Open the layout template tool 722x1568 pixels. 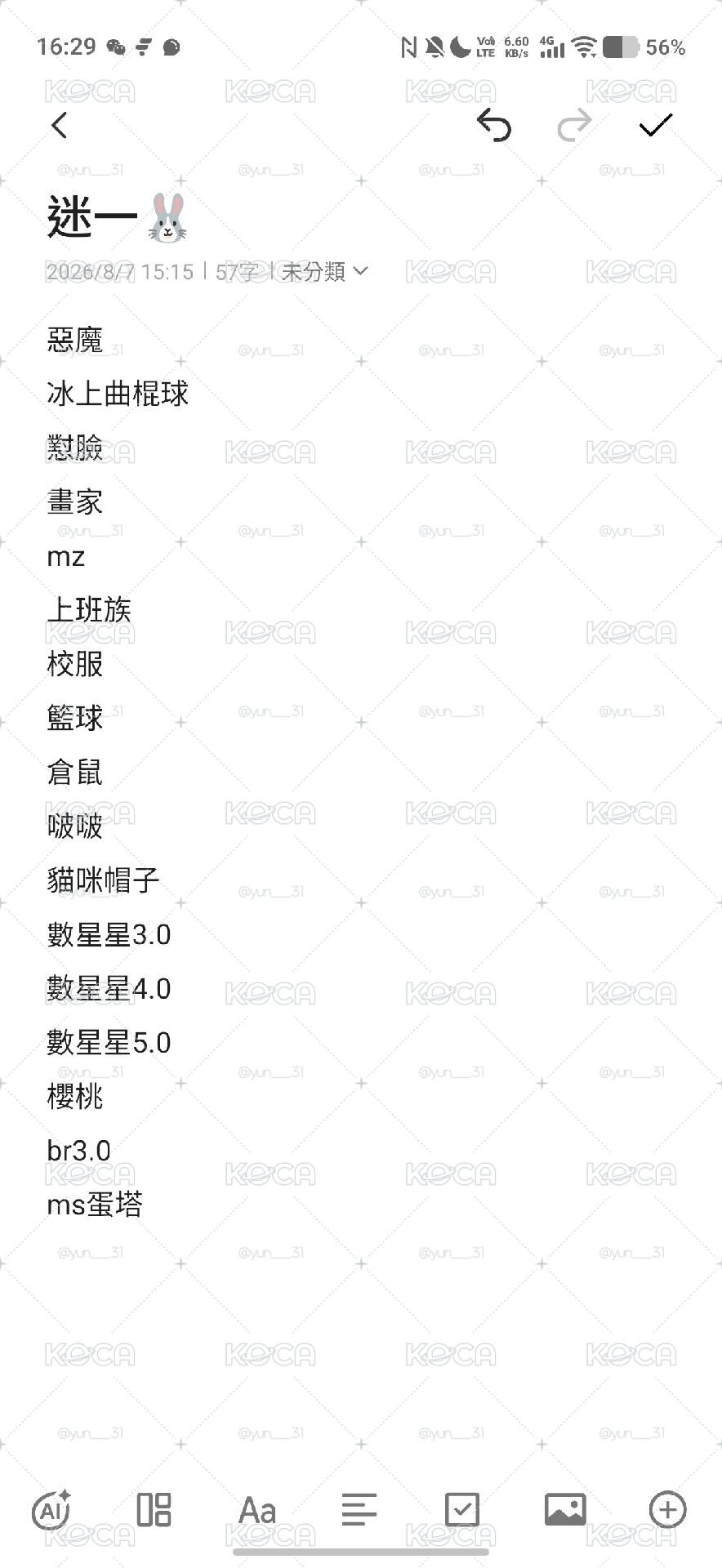154,1509
